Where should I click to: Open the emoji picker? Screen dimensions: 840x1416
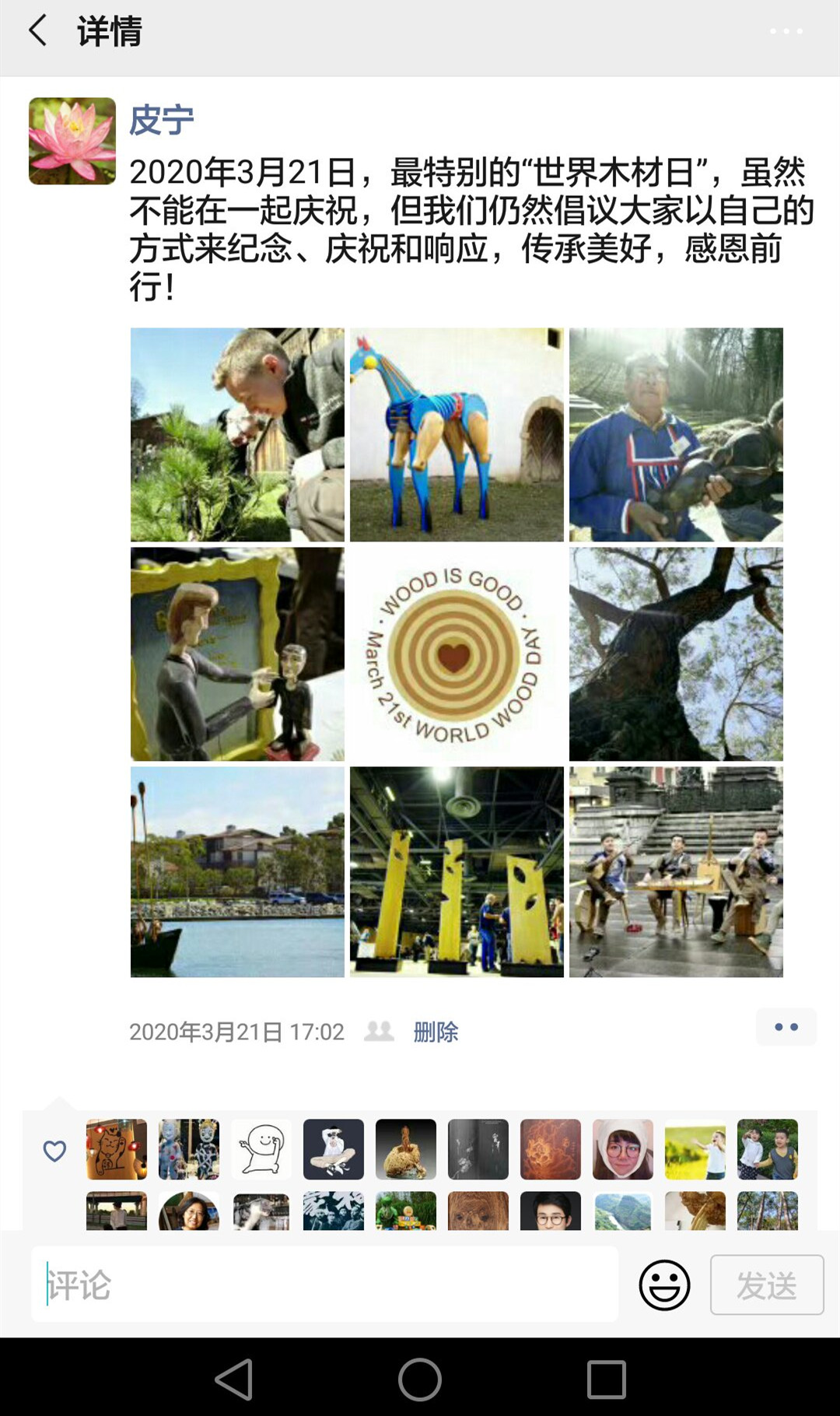[x=664, y=1285]
